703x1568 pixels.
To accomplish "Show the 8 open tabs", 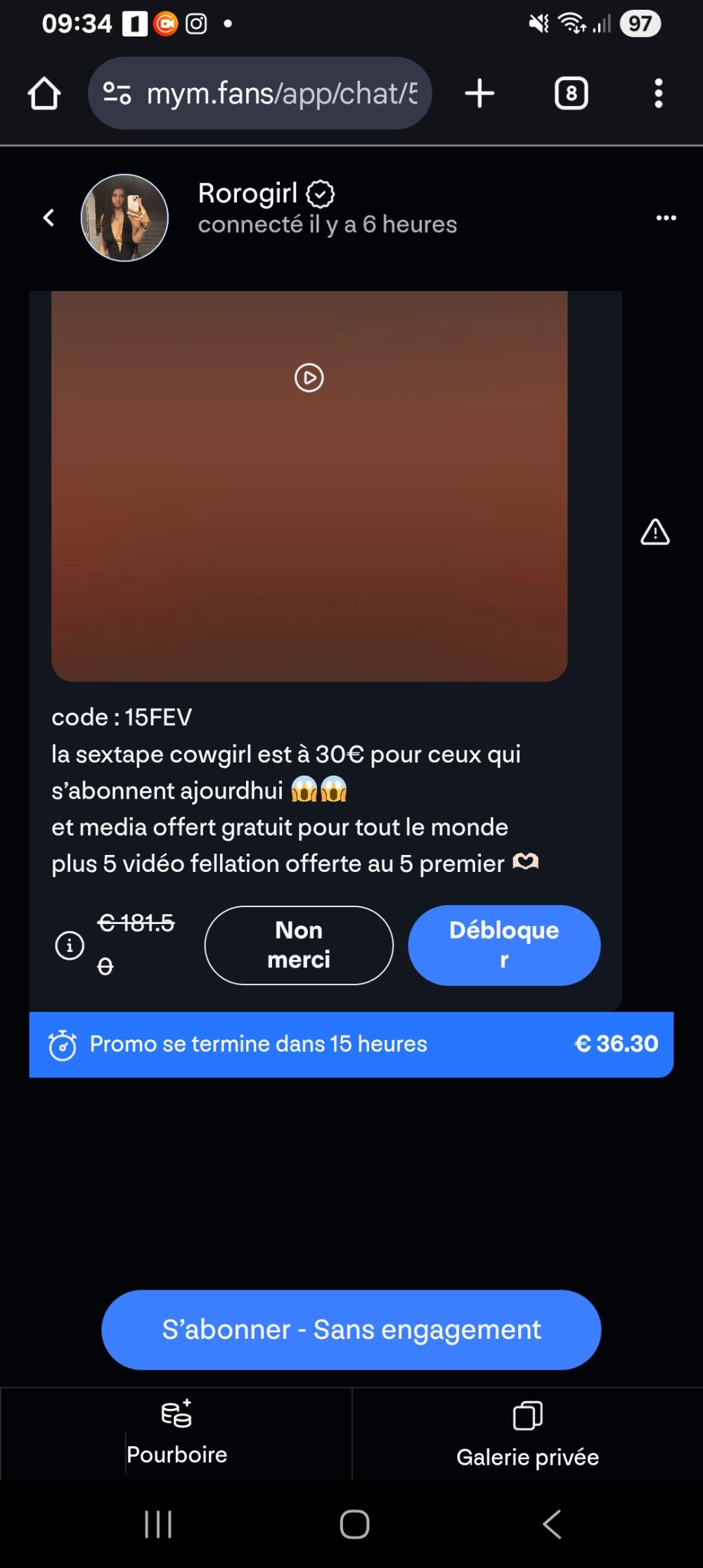I will point(571,94).
